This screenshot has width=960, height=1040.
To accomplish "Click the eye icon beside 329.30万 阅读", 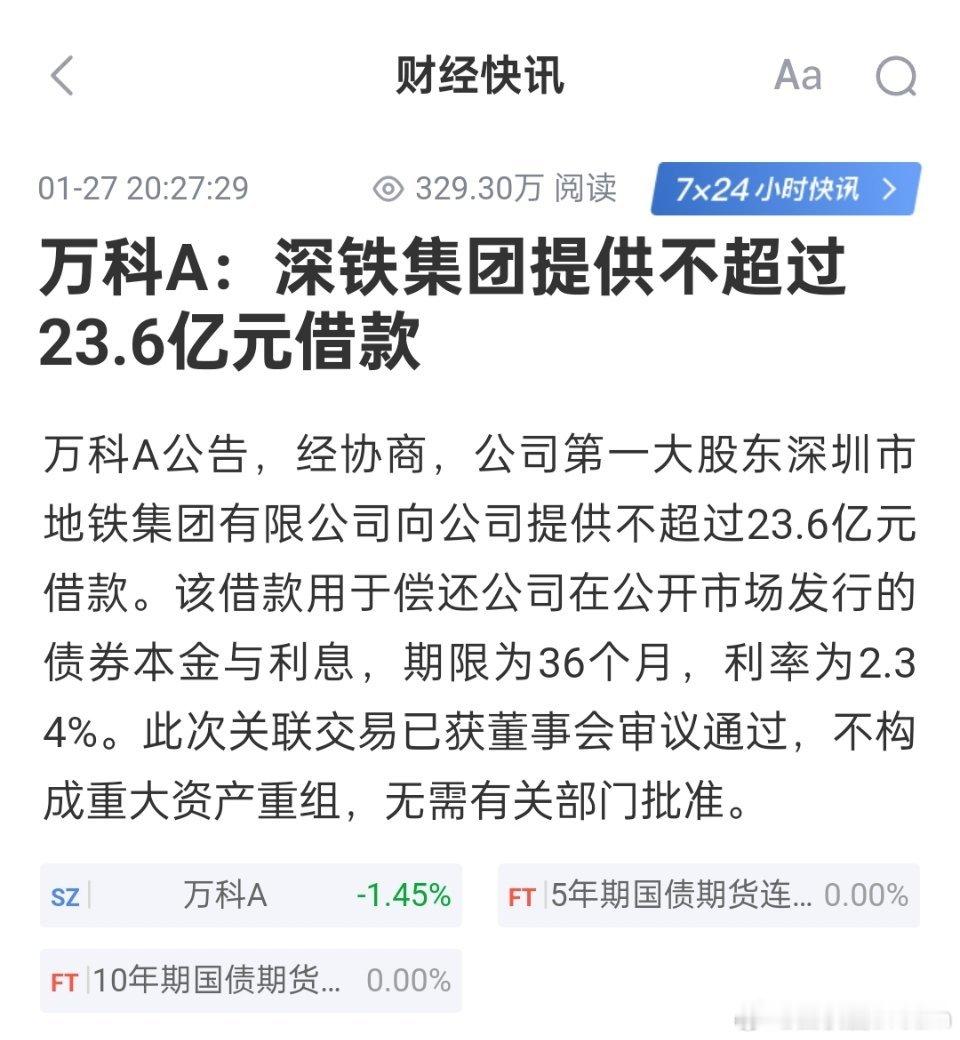I will 390,188.
